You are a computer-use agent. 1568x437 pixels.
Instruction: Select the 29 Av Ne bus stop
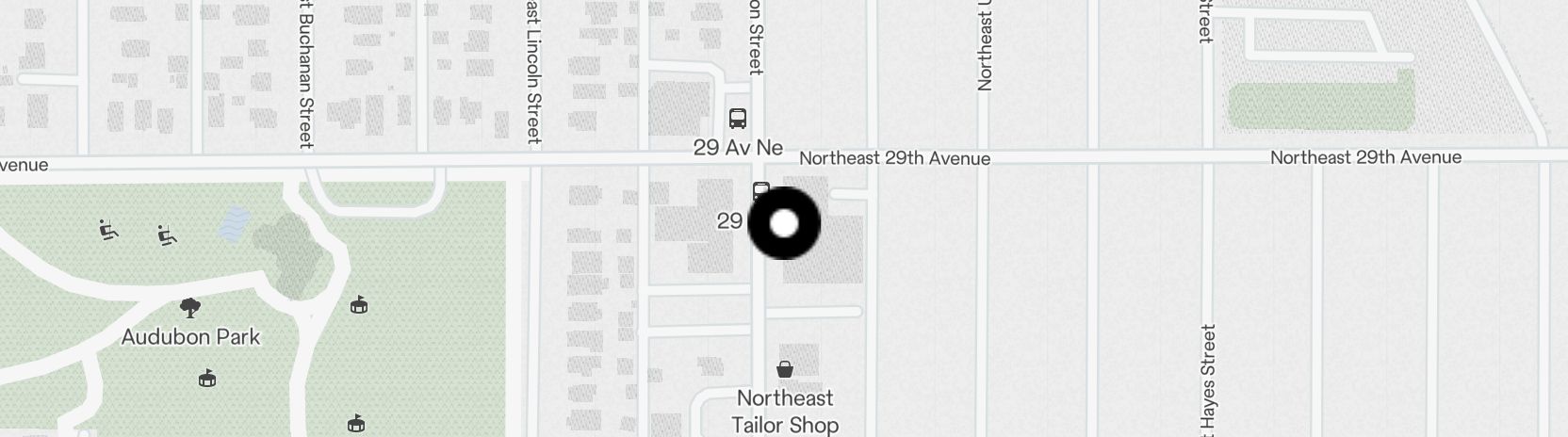738,120
